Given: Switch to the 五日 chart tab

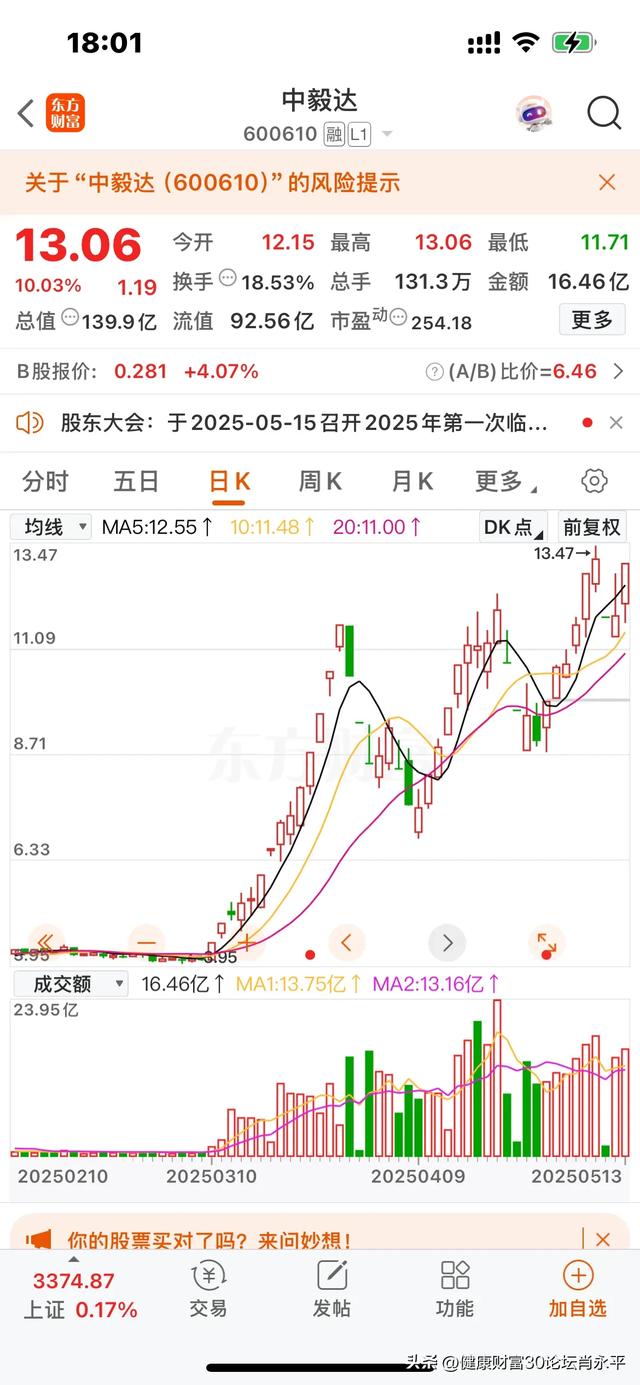Looking at the screenshot, I should tap(136, 482).
